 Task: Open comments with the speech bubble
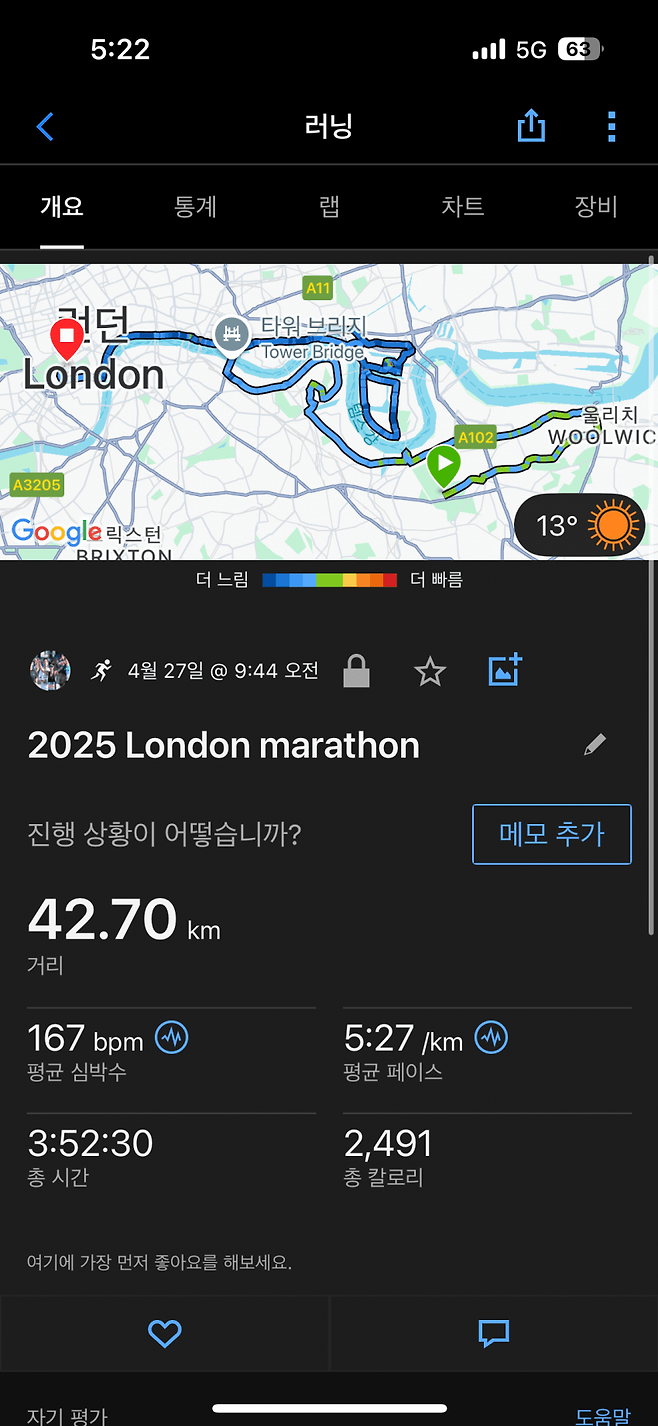(x=494, y=1333)
